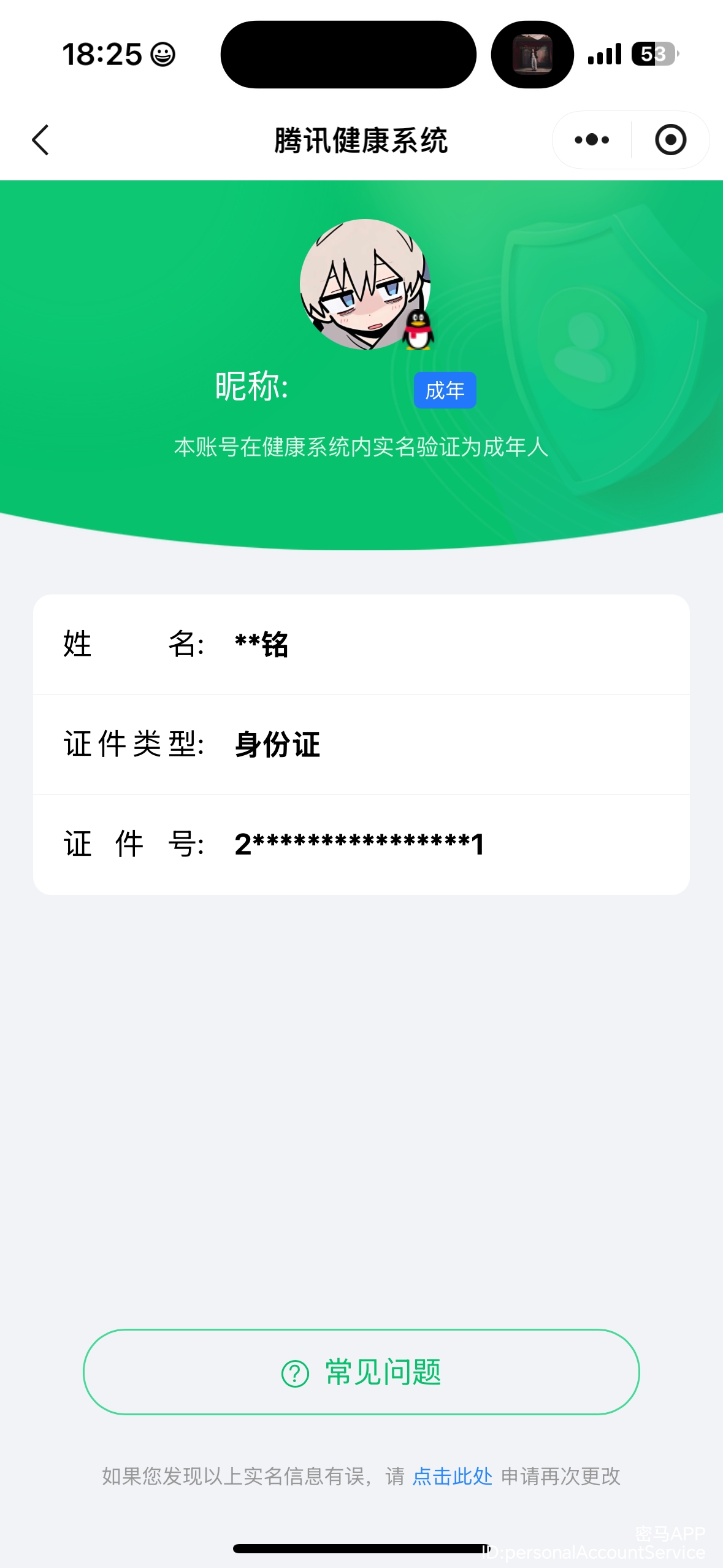
Task: Click the blue 成年 adult status badge
Action: pos(445,390)
